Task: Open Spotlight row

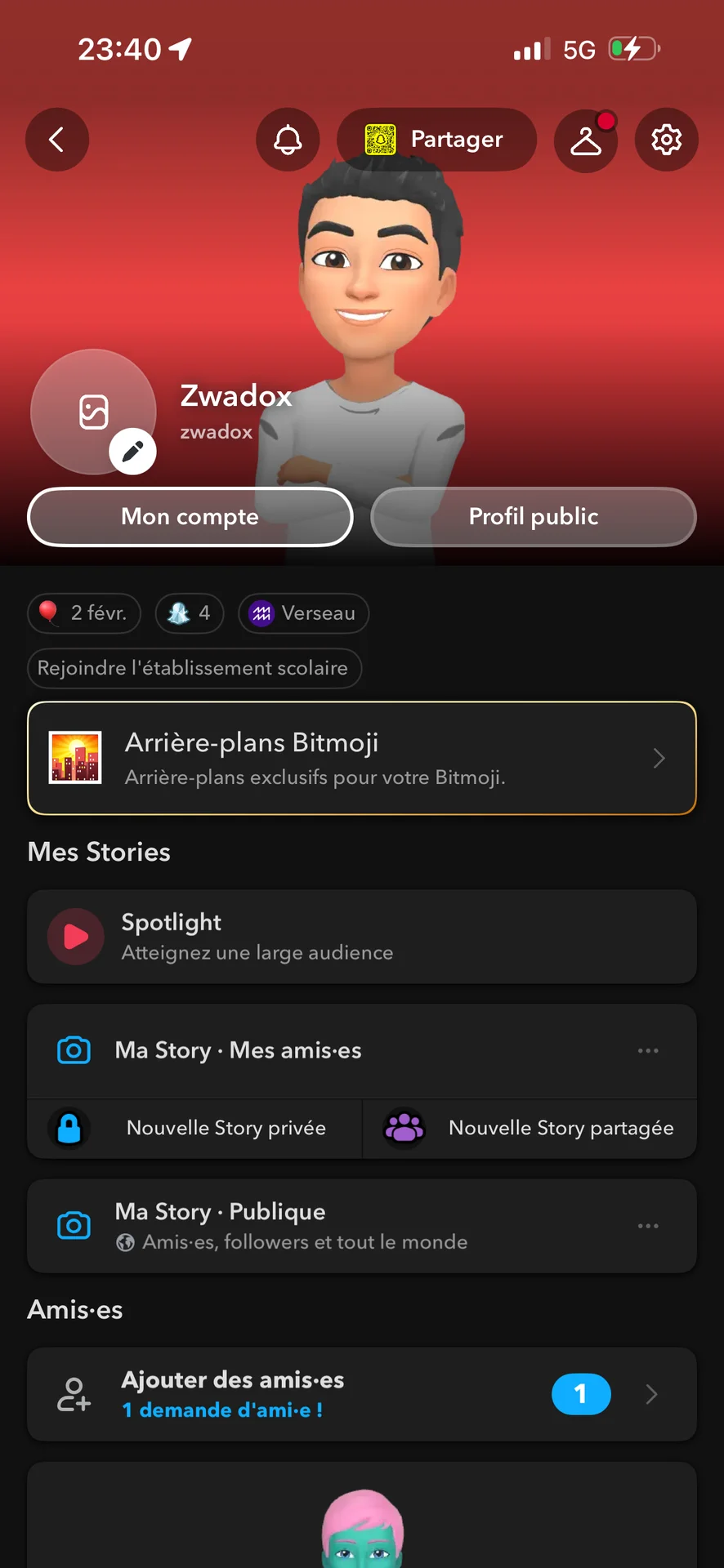Action: pos(361,937)
